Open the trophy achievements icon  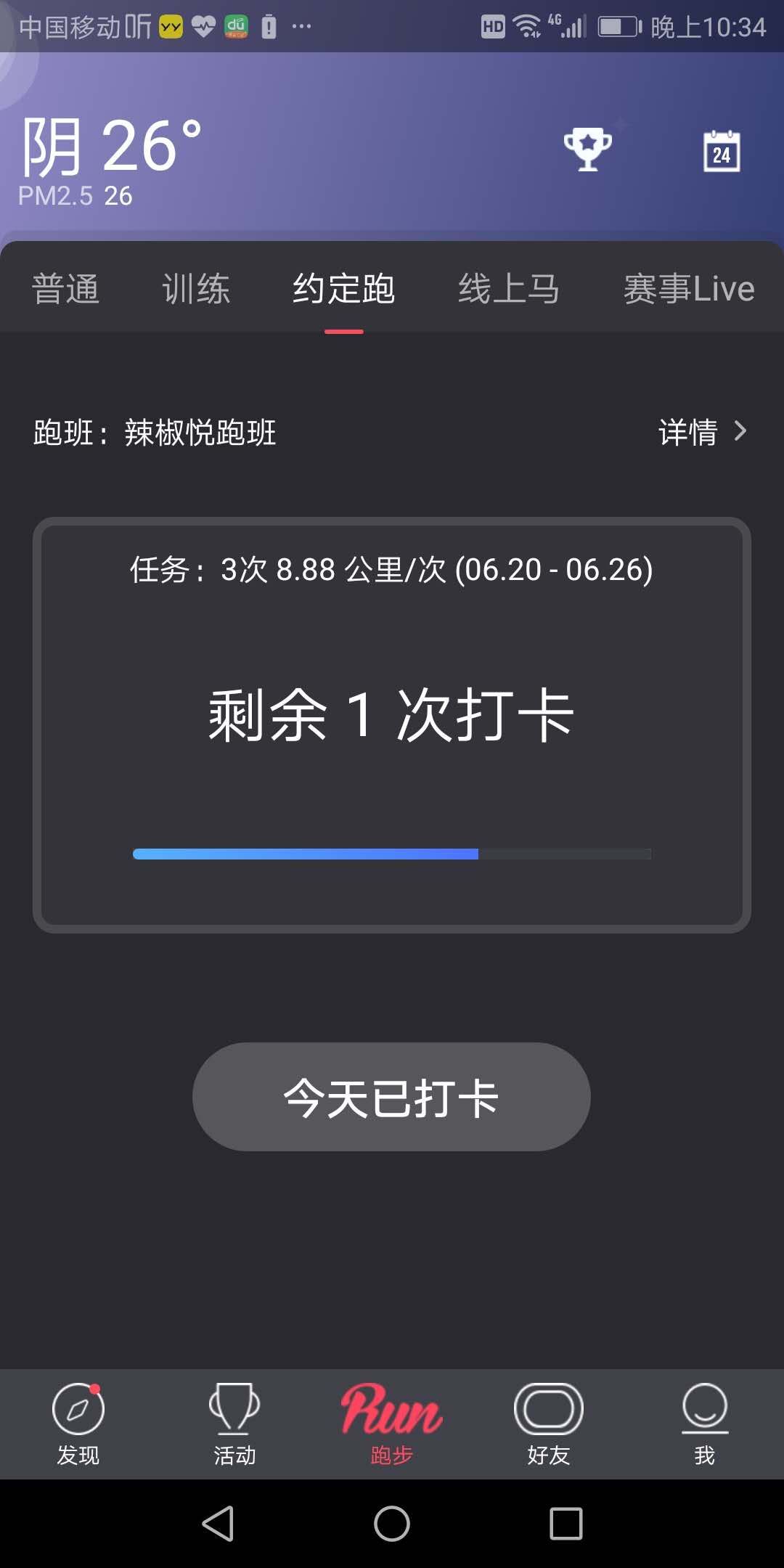coord(587,150)
